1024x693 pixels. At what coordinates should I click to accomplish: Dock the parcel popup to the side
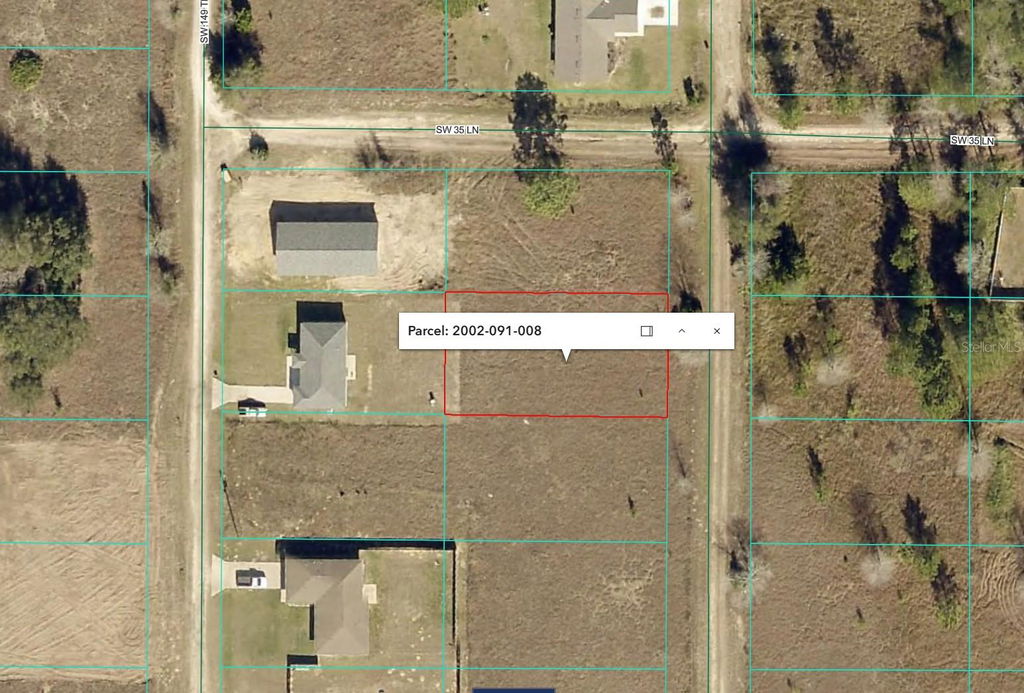[646, 331]
